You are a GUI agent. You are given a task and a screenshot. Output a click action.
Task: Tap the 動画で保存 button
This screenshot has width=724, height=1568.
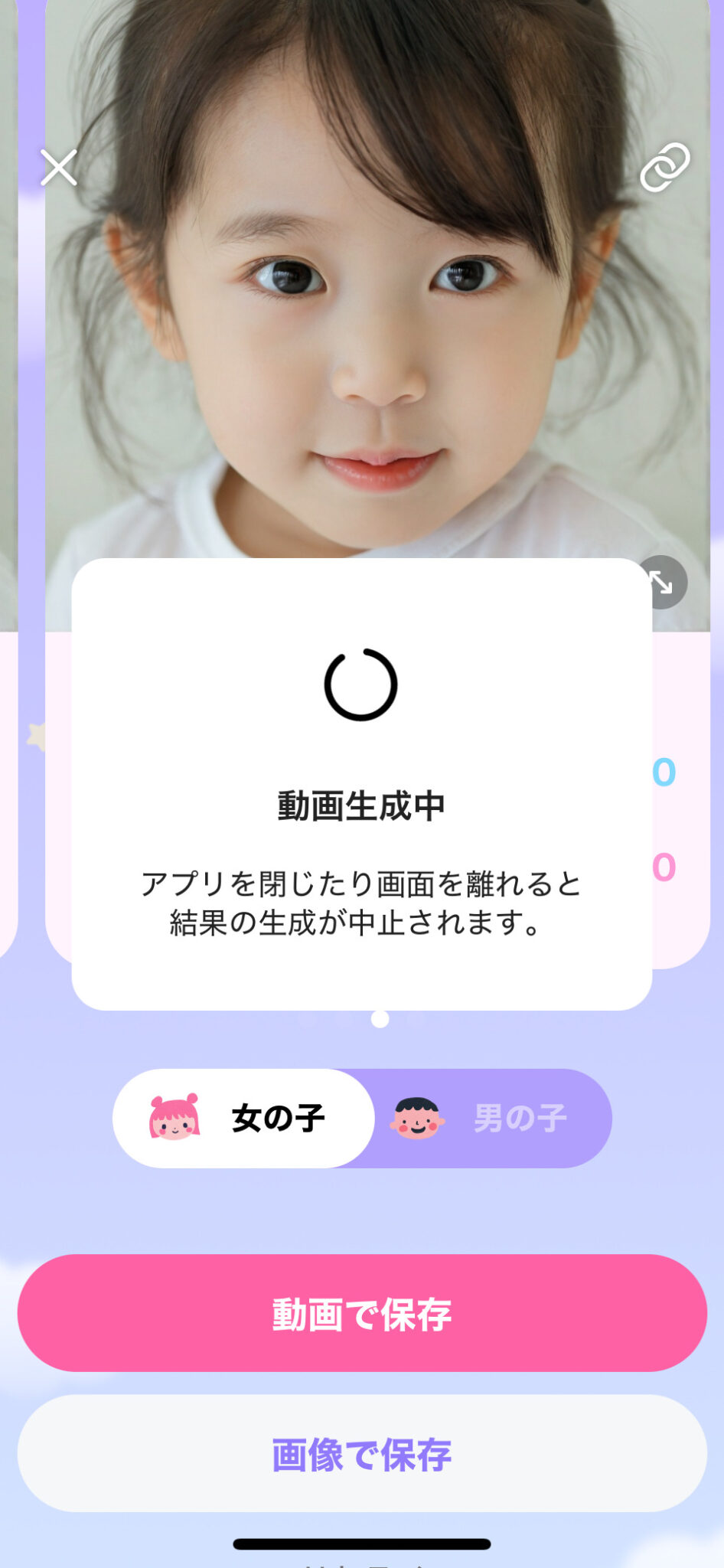point(362,1313)
